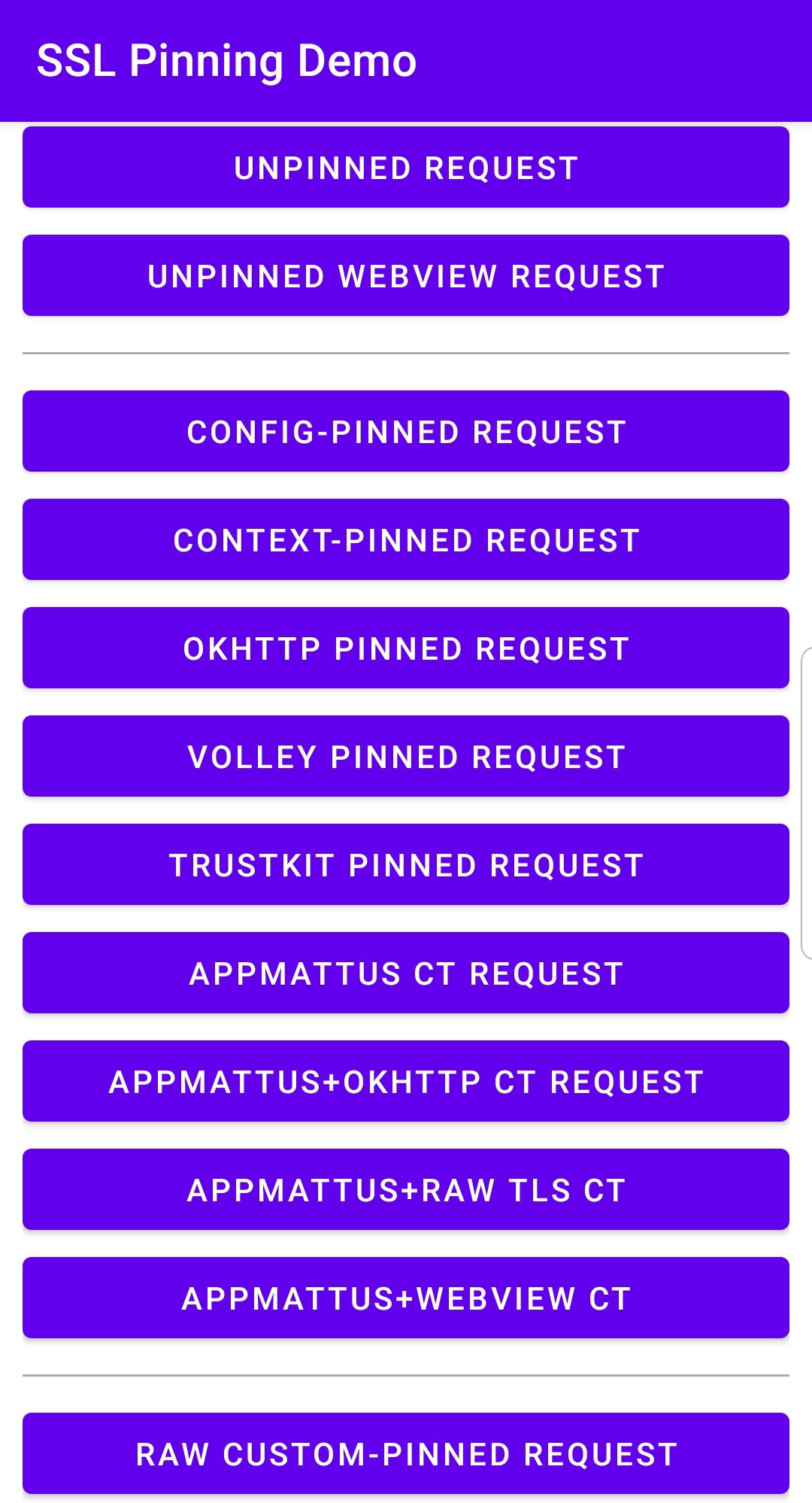
Task: Test unpinned connection via first button
Action: 406,166
